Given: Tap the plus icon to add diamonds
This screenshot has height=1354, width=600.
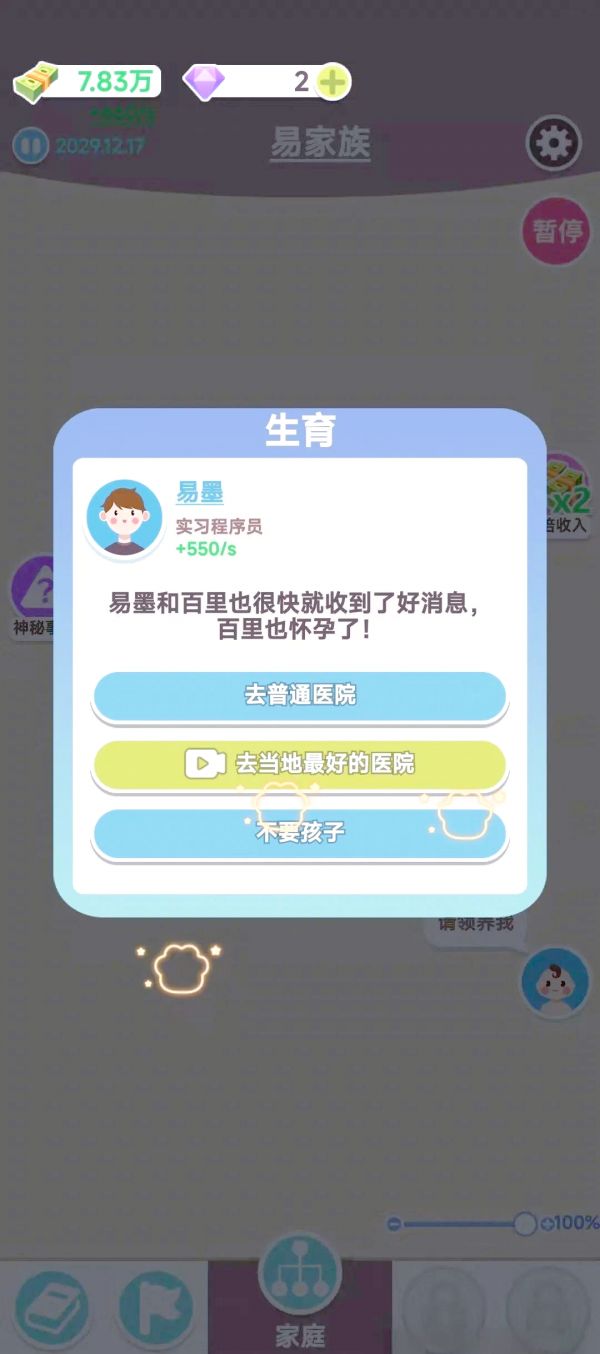Looking at the screenshot, I should (333, 82).
